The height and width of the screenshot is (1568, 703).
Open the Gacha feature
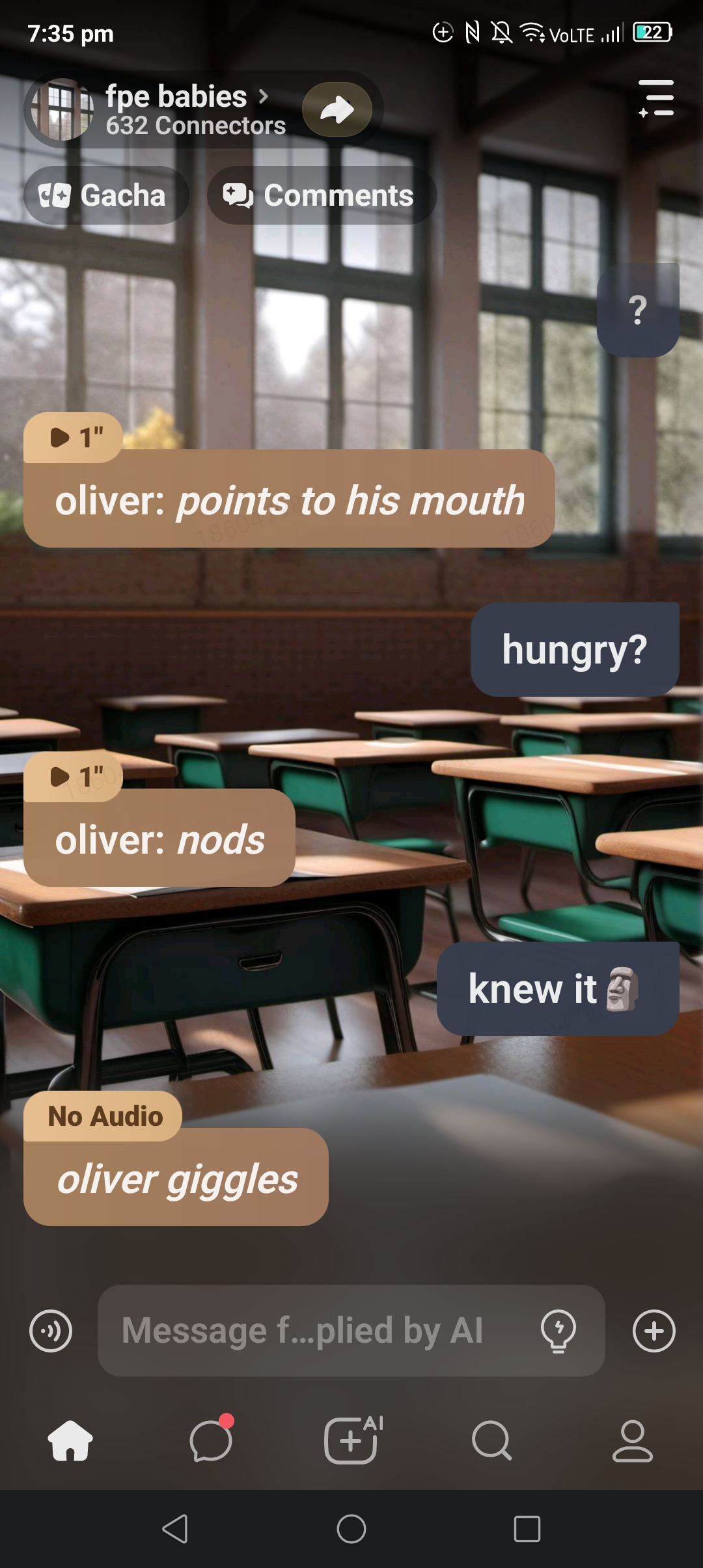(105, 195)
